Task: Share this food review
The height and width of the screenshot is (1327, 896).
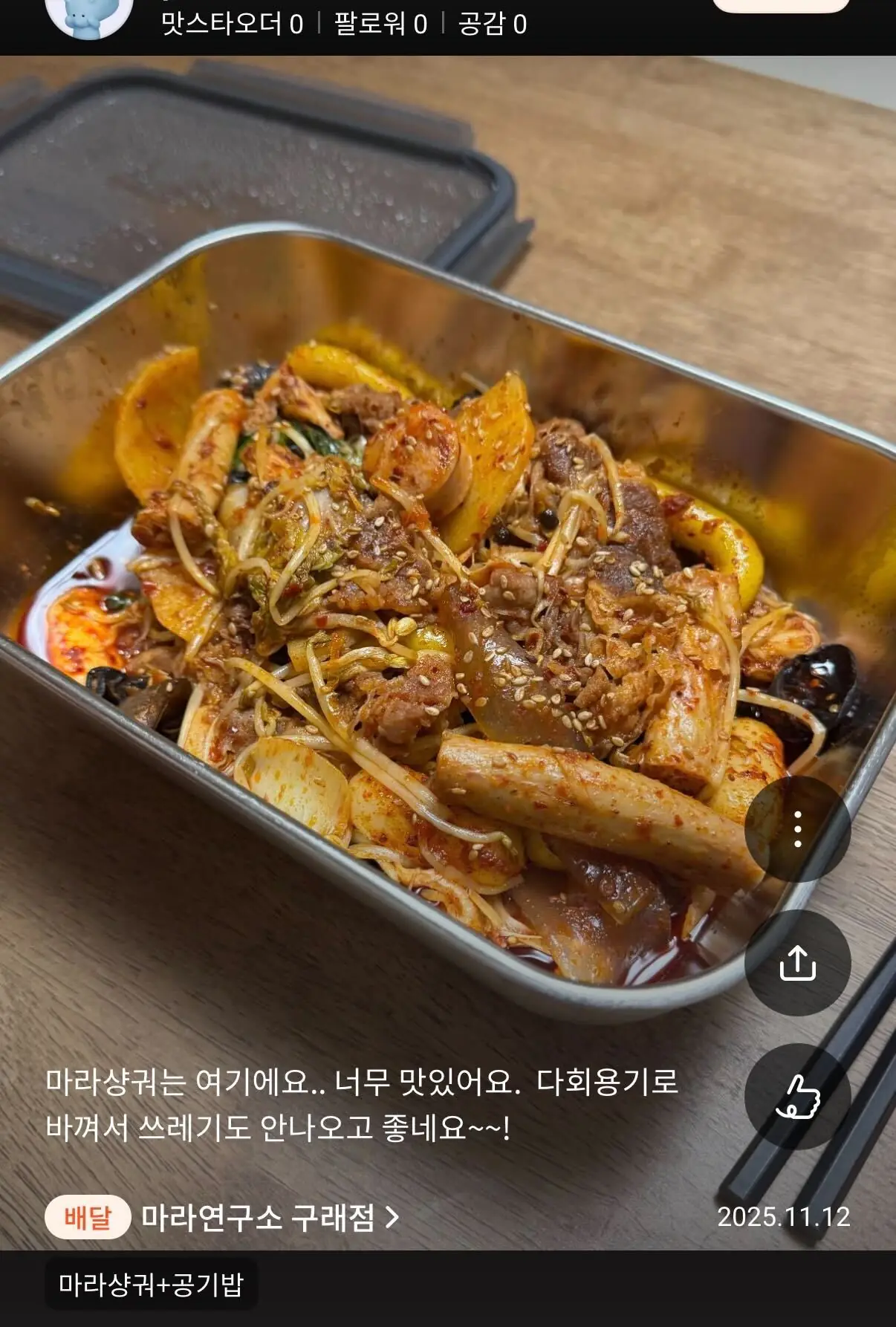Action: click(797, 963)
